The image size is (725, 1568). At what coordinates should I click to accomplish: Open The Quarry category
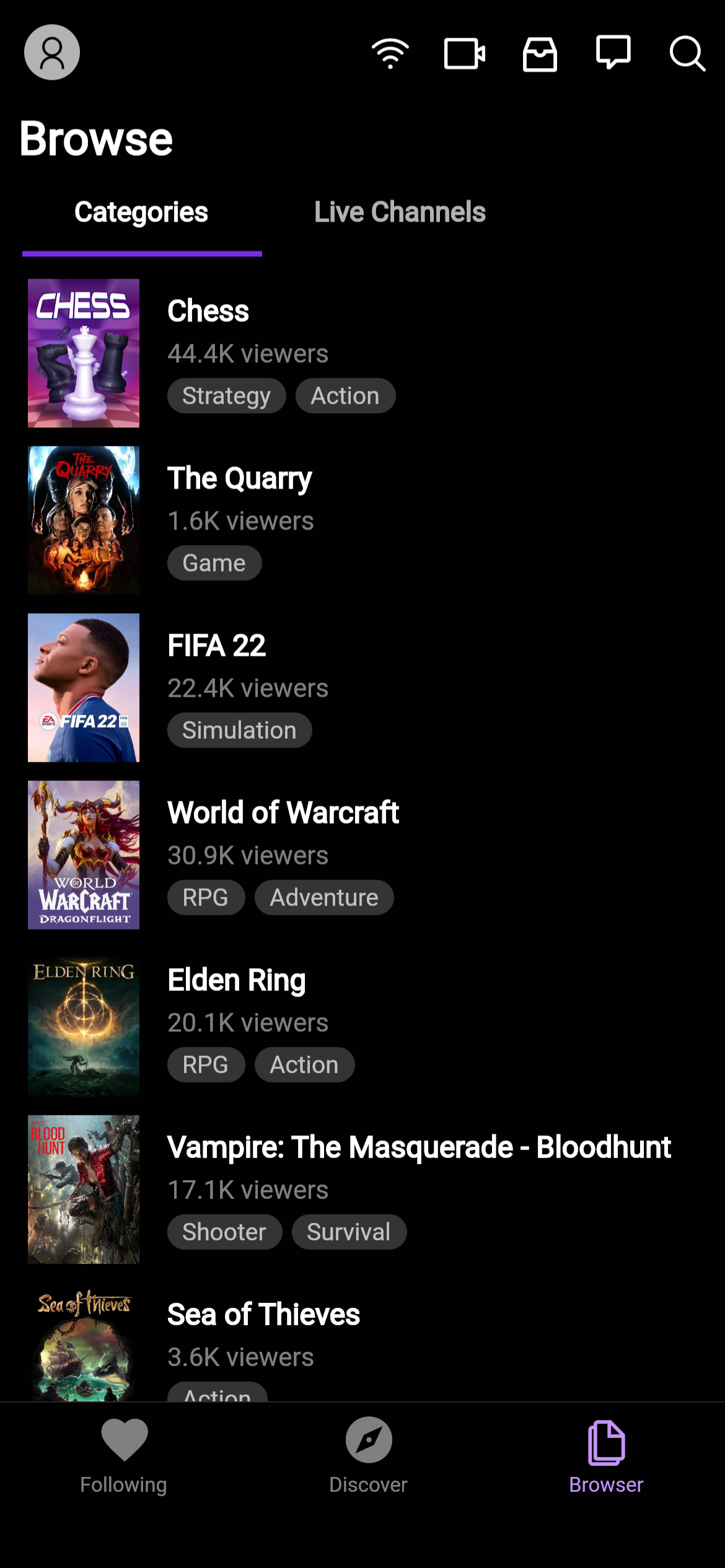pyautogui.click(x=362, y=520)
